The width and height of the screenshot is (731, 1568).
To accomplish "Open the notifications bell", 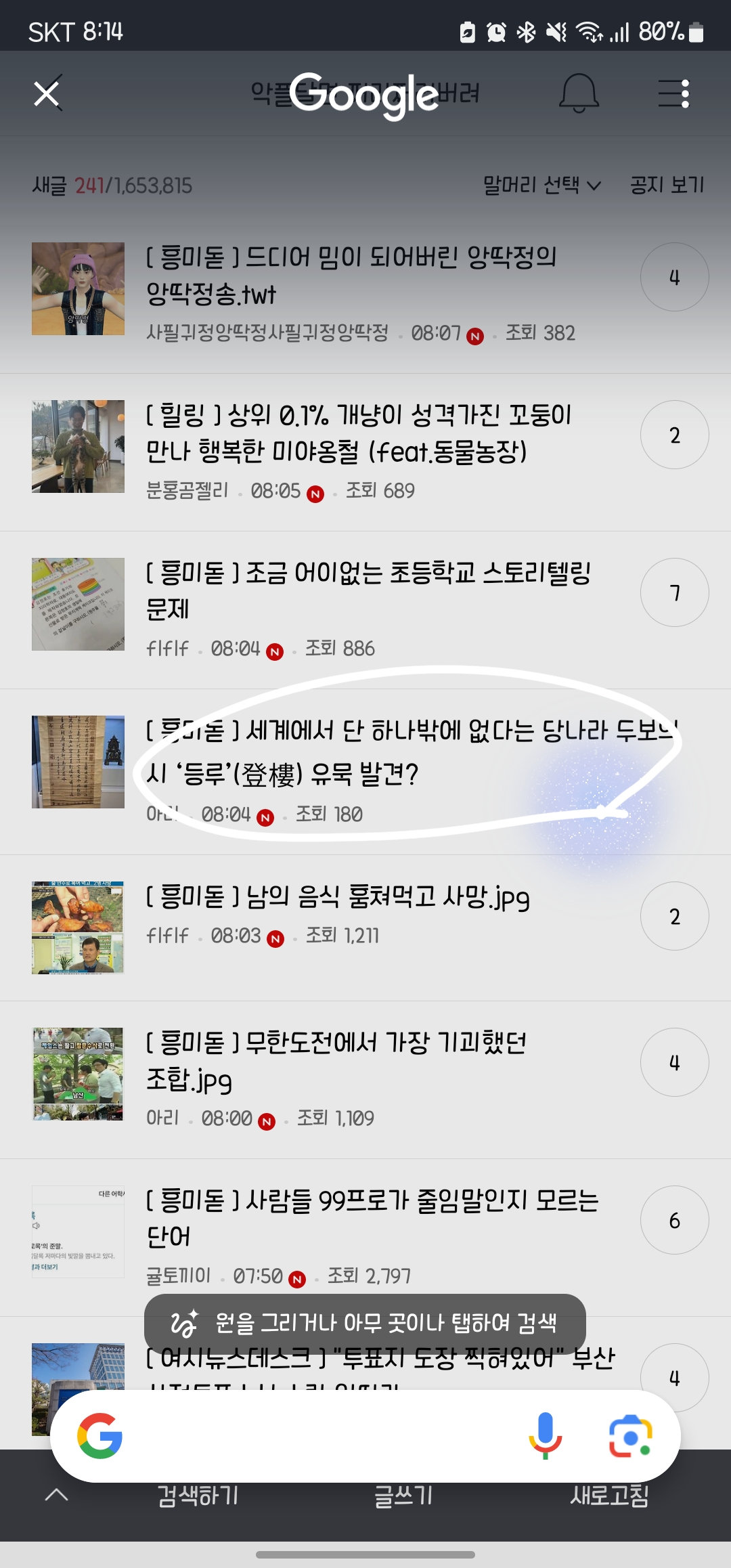I will [x=579, y=94].
